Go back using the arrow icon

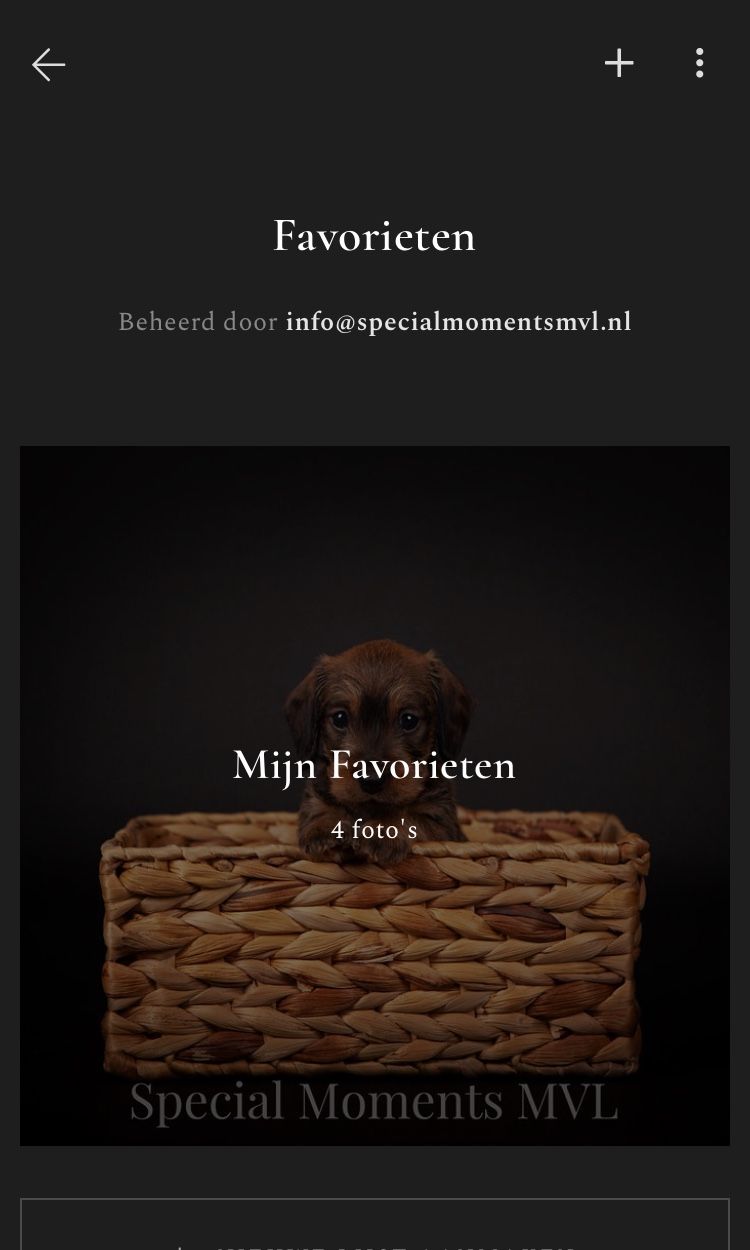(48, 65)
